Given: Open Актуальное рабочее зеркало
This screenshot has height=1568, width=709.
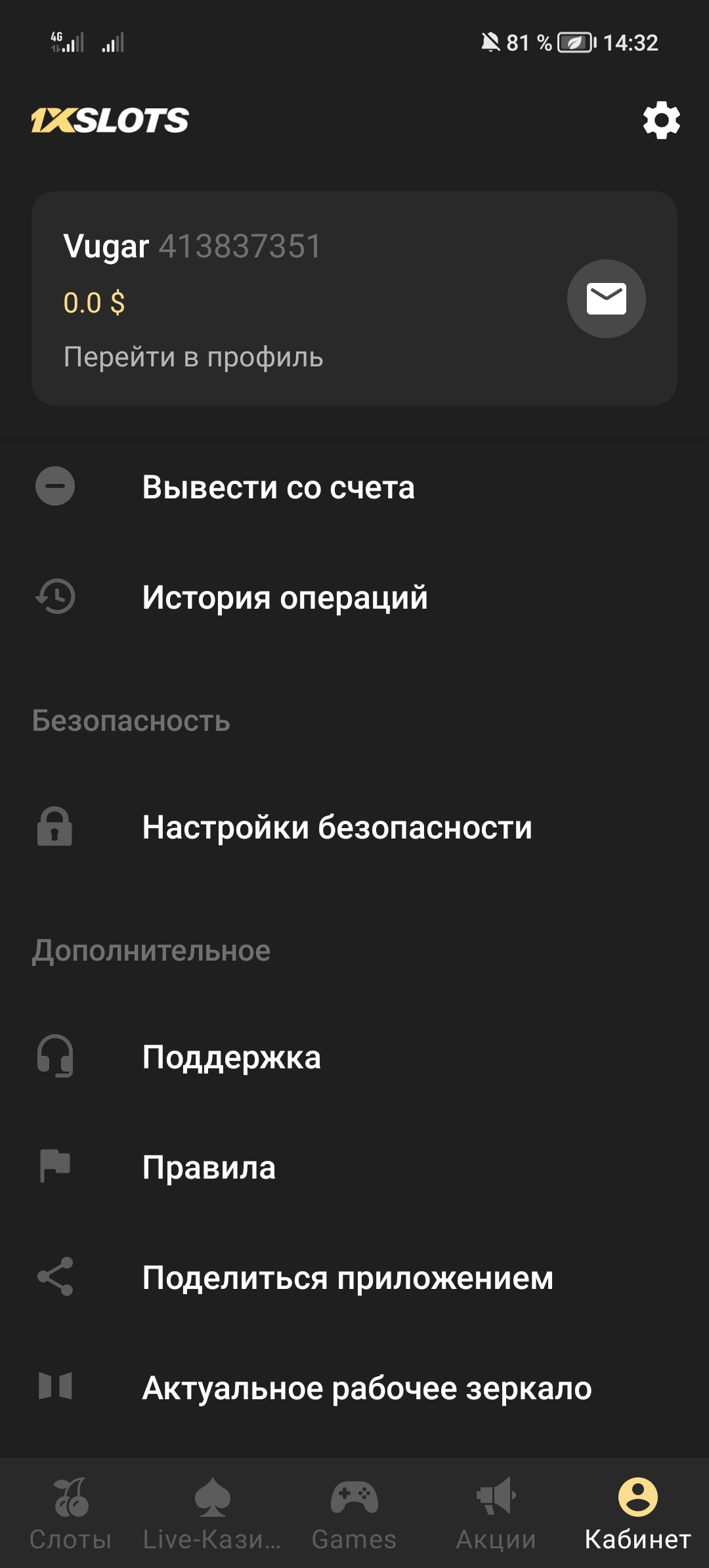Looking at the screenshot, I should [x=354, y=1388].
